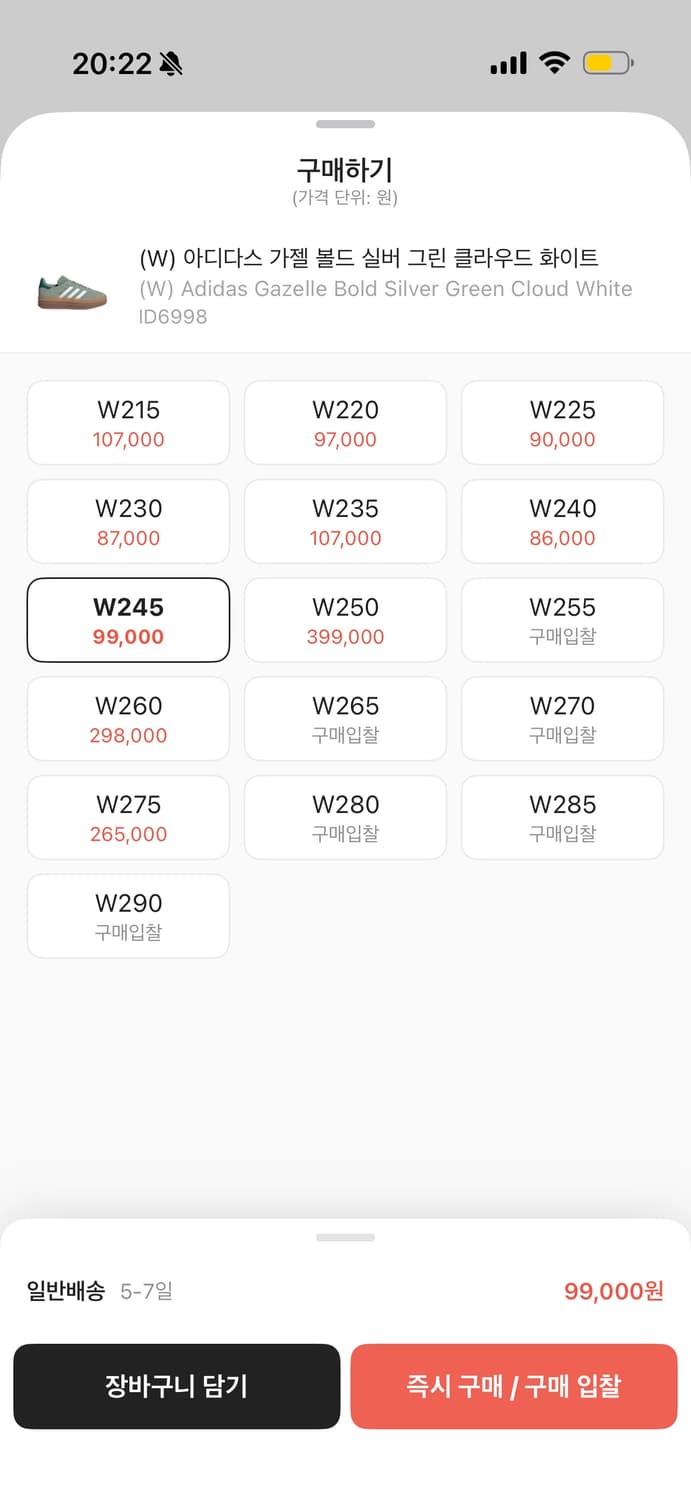Select W265 to place a purchase bid

coord(345,720)
